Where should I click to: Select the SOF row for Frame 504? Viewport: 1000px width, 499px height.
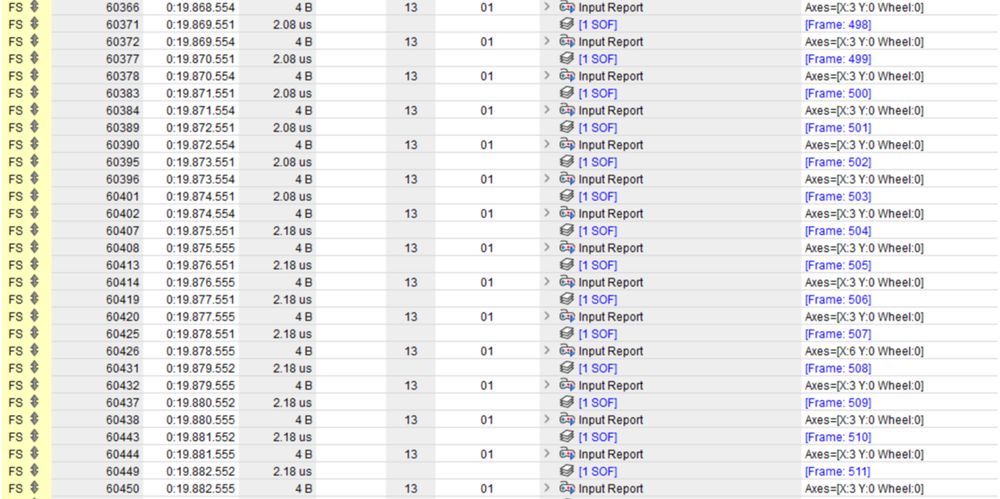click(597, 231)
